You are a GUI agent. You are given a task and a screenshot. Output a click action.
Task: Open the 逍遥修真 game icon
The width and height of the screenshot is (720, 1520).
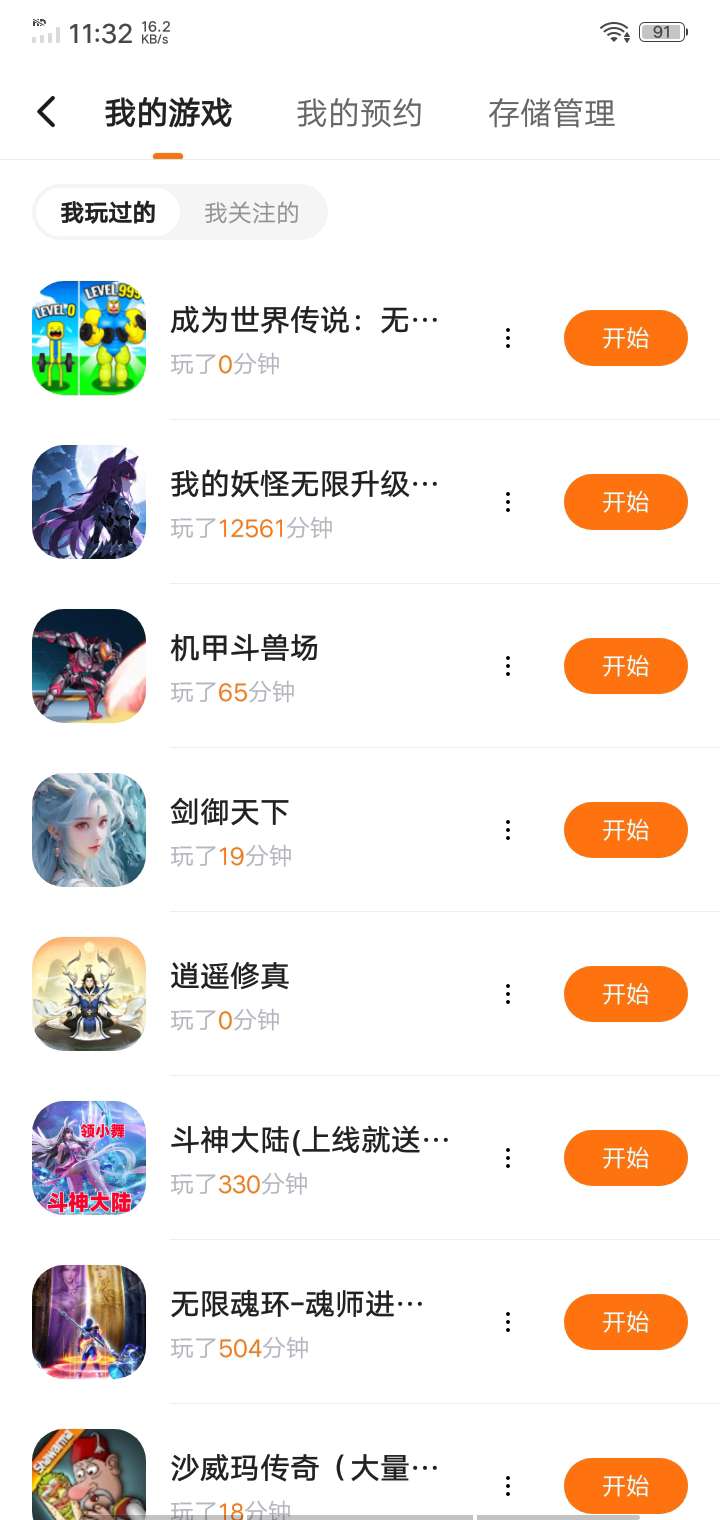pos(89,994)
